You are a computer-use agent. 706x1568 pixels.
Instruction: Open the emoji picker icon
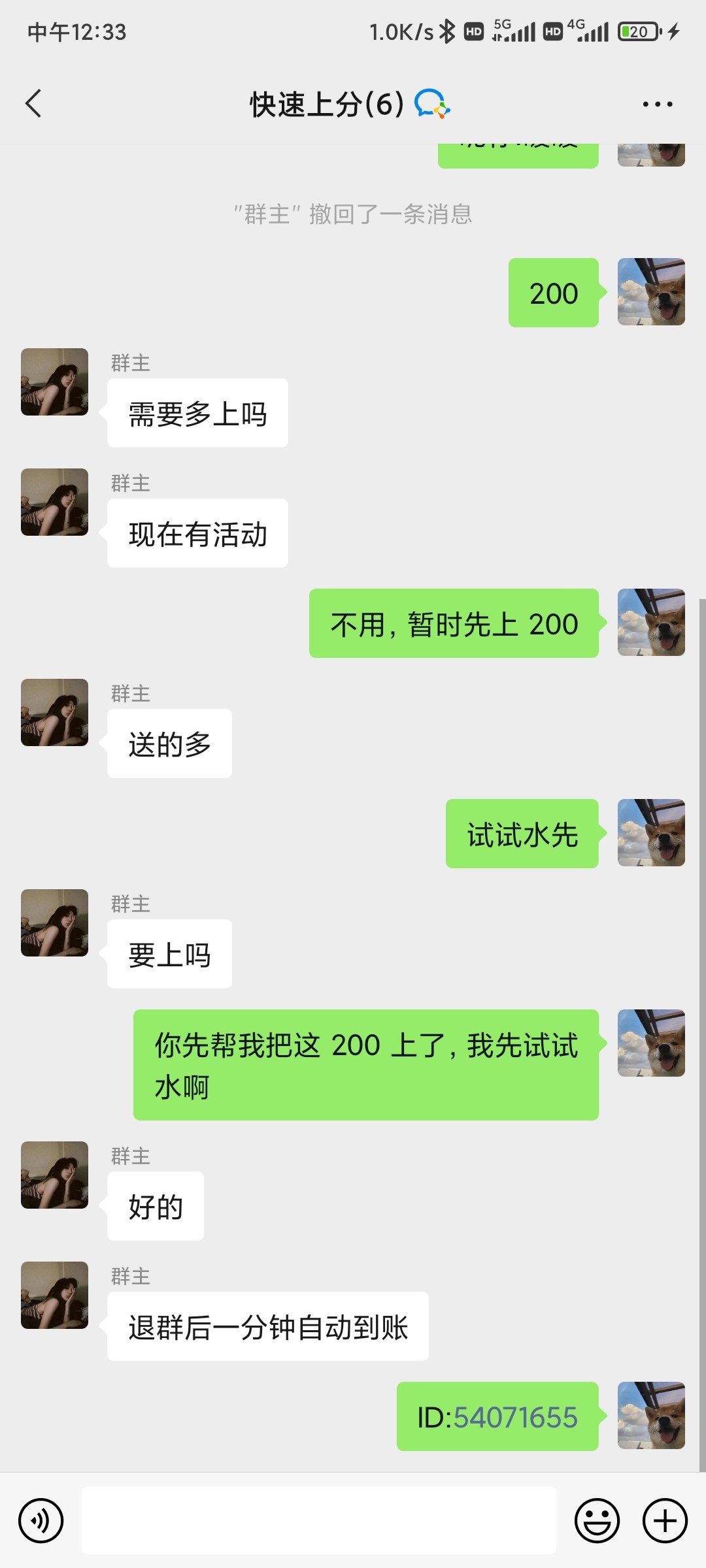point(597,1520)
